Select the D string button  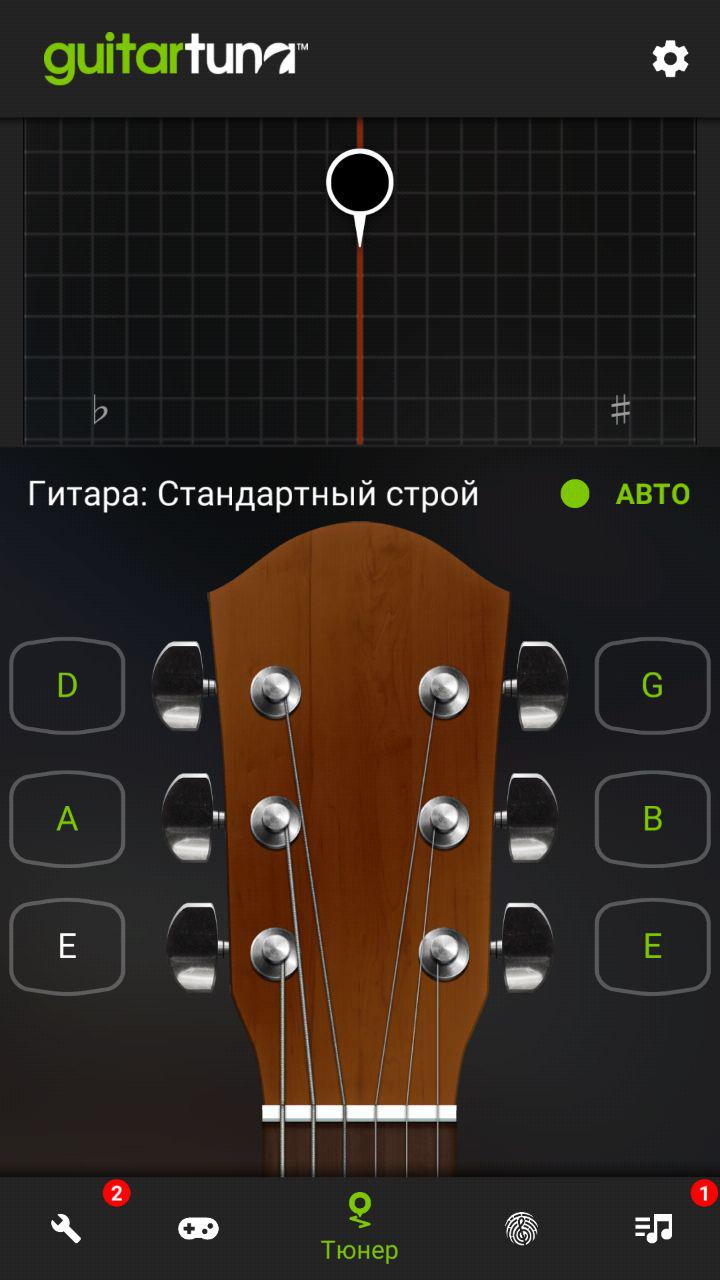67,686
